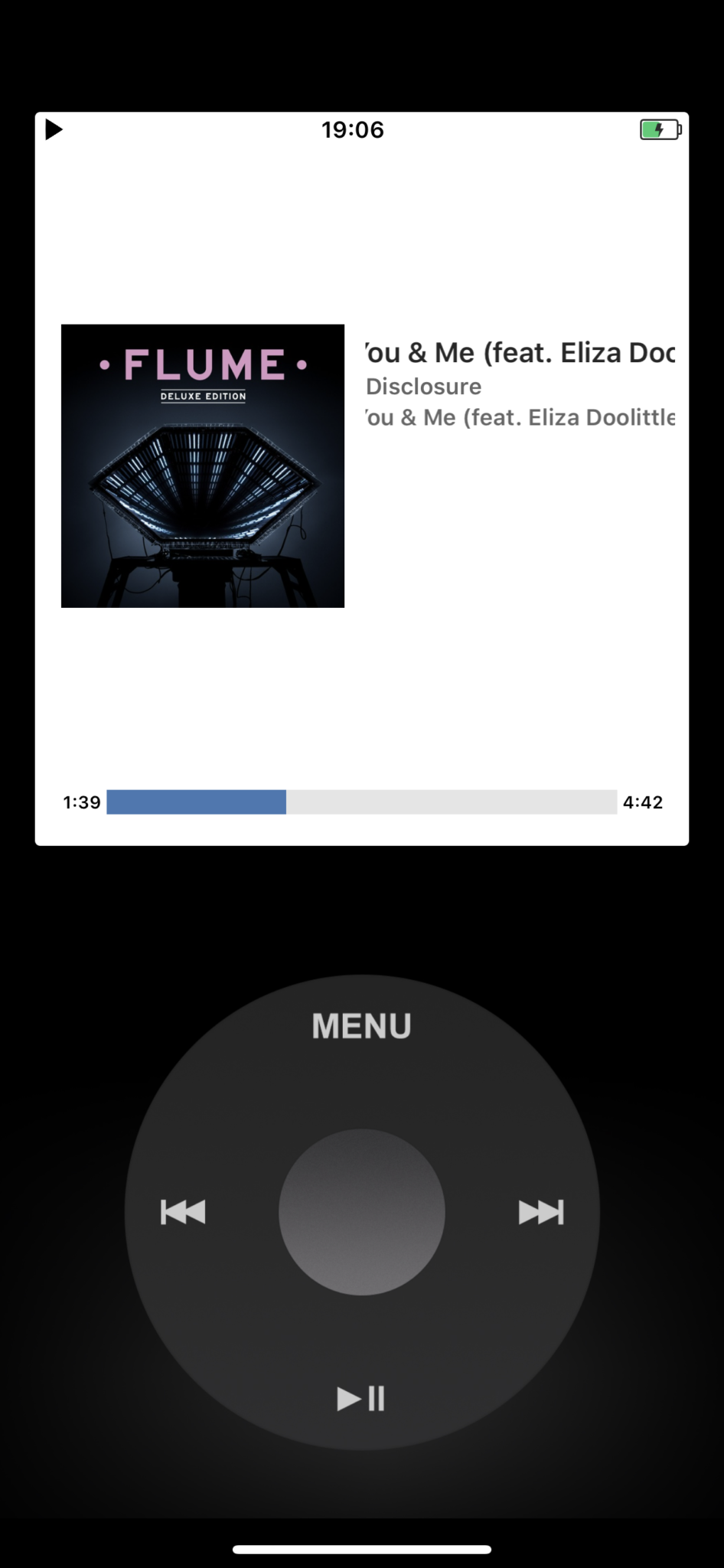Select the previous track icon on the click wheel

183,1210
